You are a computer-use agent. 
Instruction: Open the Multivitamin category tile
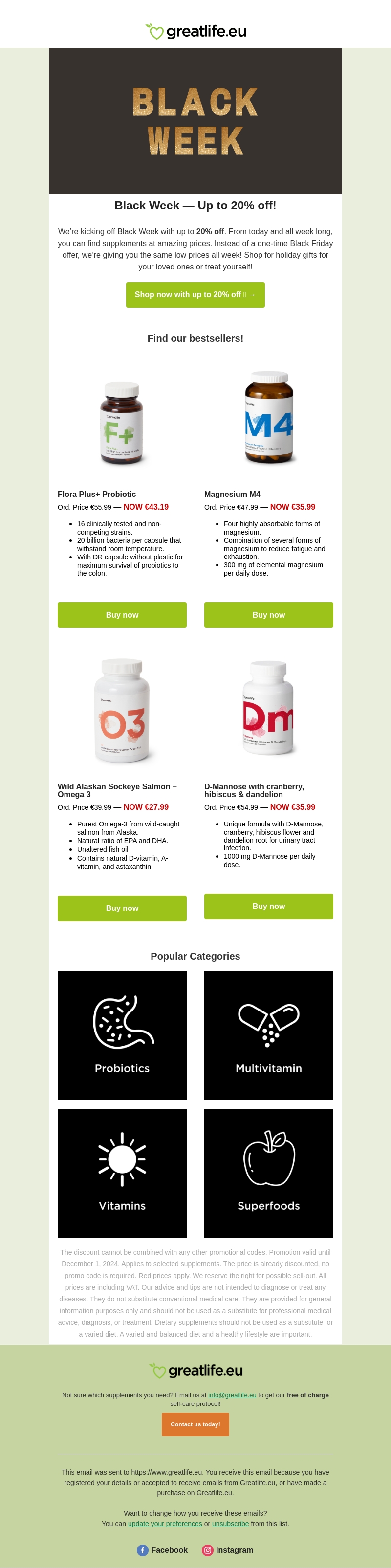coord(269,1035)
